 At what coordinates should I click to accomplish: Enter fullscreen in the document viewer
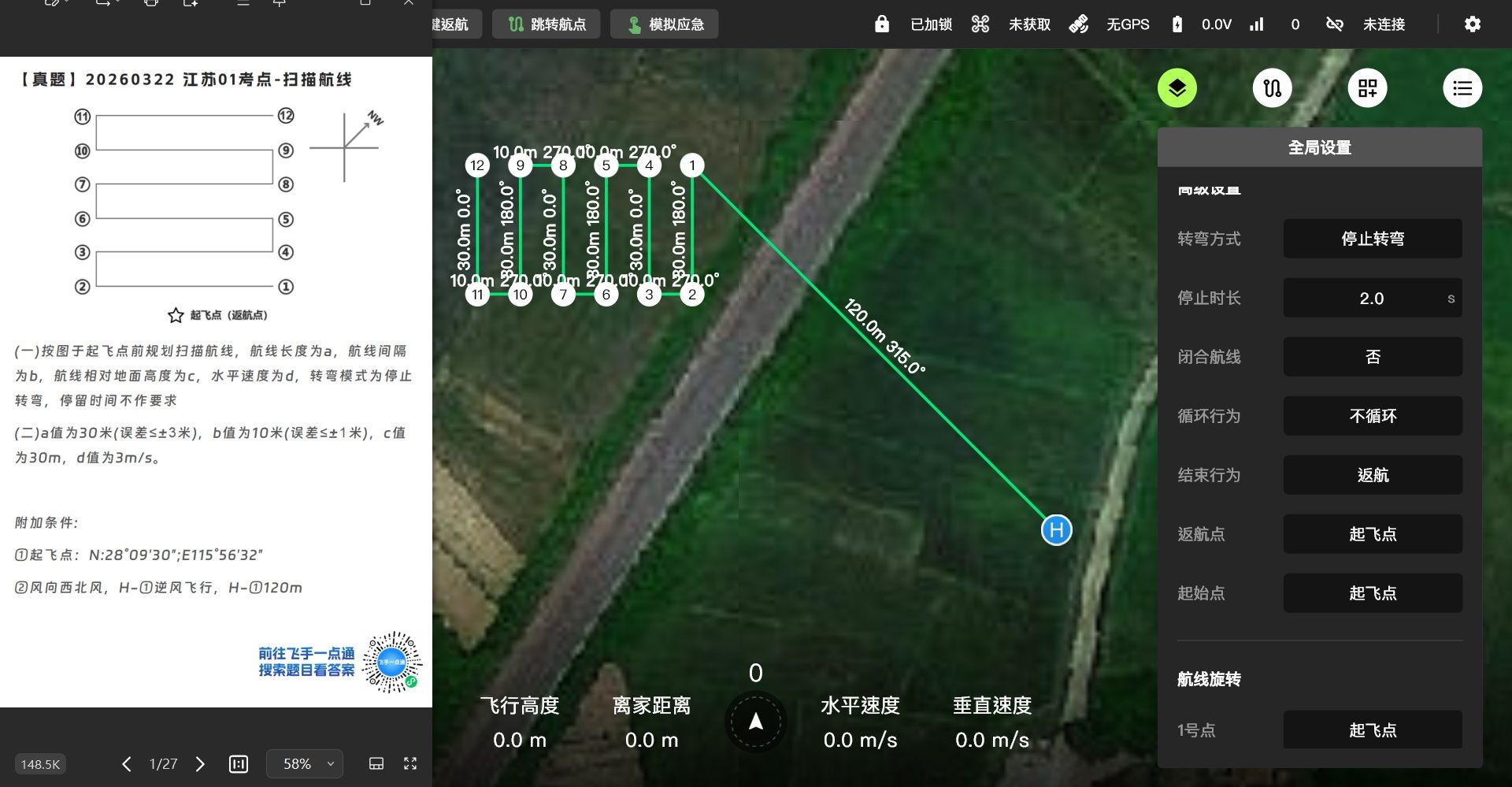click(410, 763)
